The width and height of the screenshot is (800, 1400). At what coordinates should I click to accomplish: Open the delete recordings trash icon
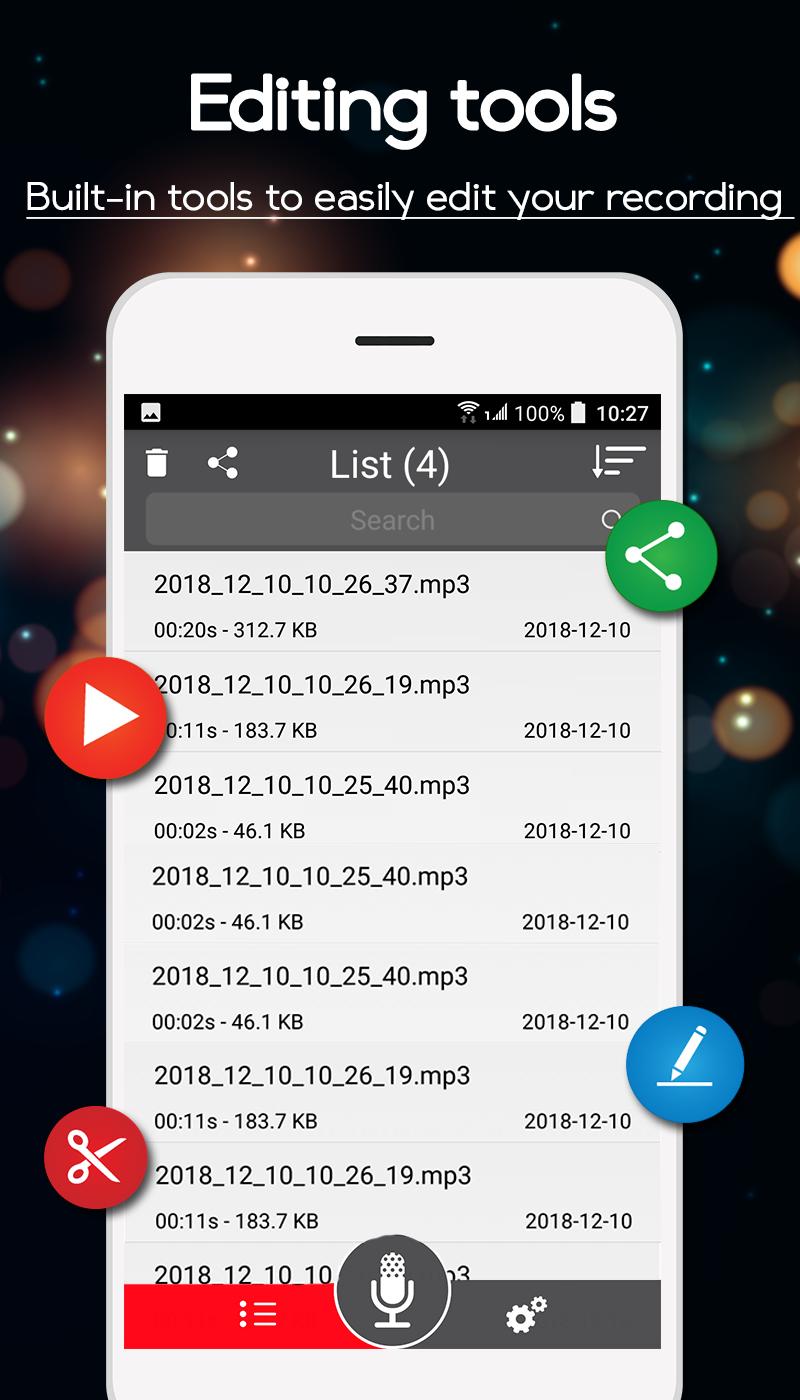[x=157, y=463]
